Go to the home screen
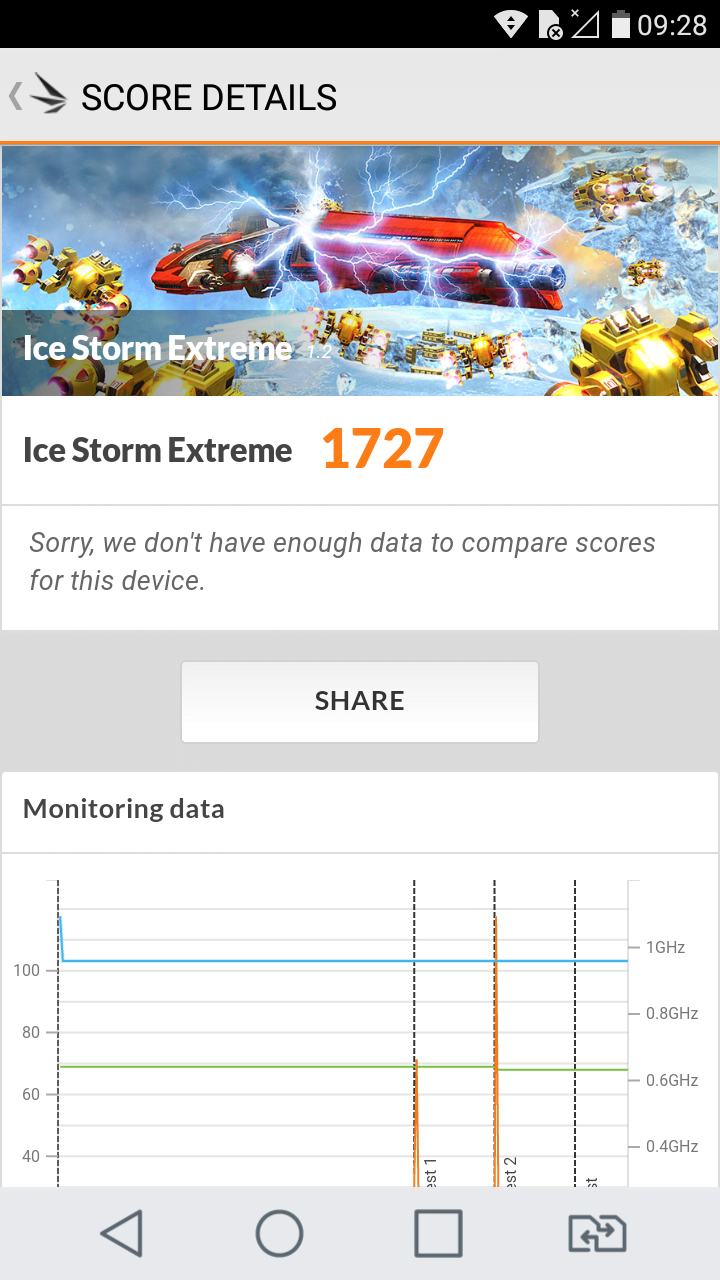 (x=279, y=1233)
